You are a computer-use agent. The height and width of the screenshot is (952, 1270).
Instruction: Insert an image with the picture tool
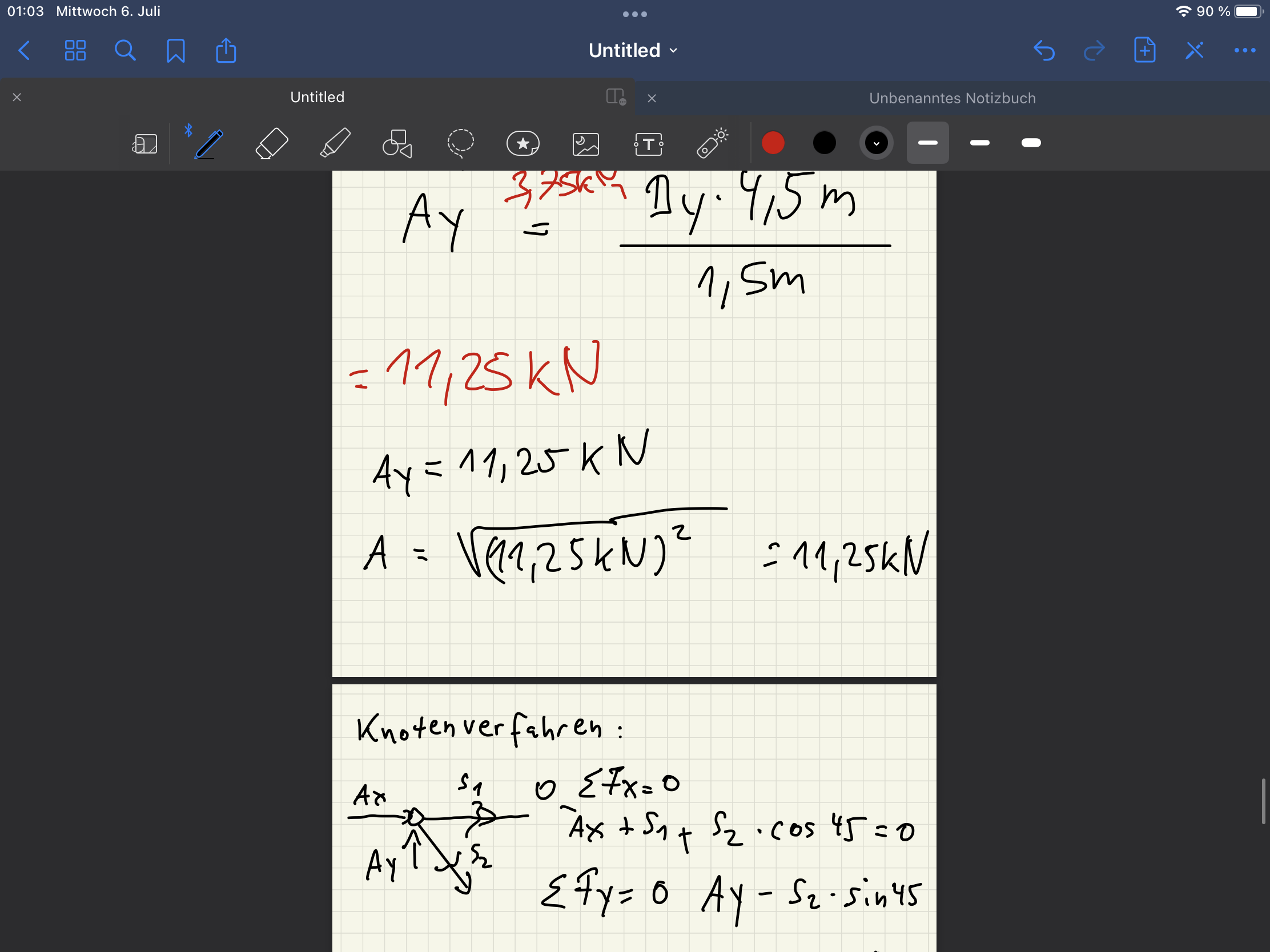pyautogui.click(x=586, y=143)
